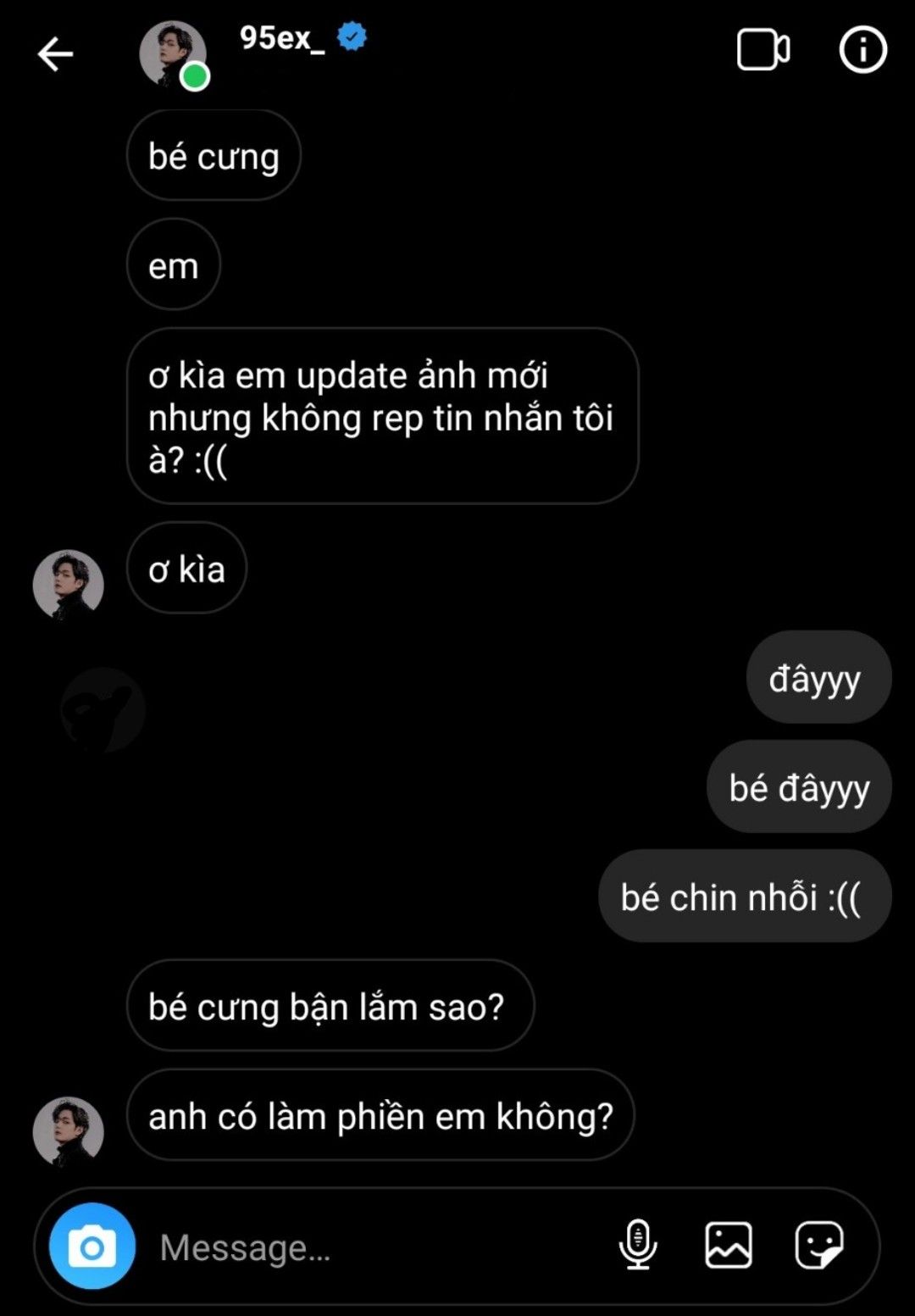
Task: Tap the avatar beside "anh có làm phiền" message
Action: click(68, 1131)
